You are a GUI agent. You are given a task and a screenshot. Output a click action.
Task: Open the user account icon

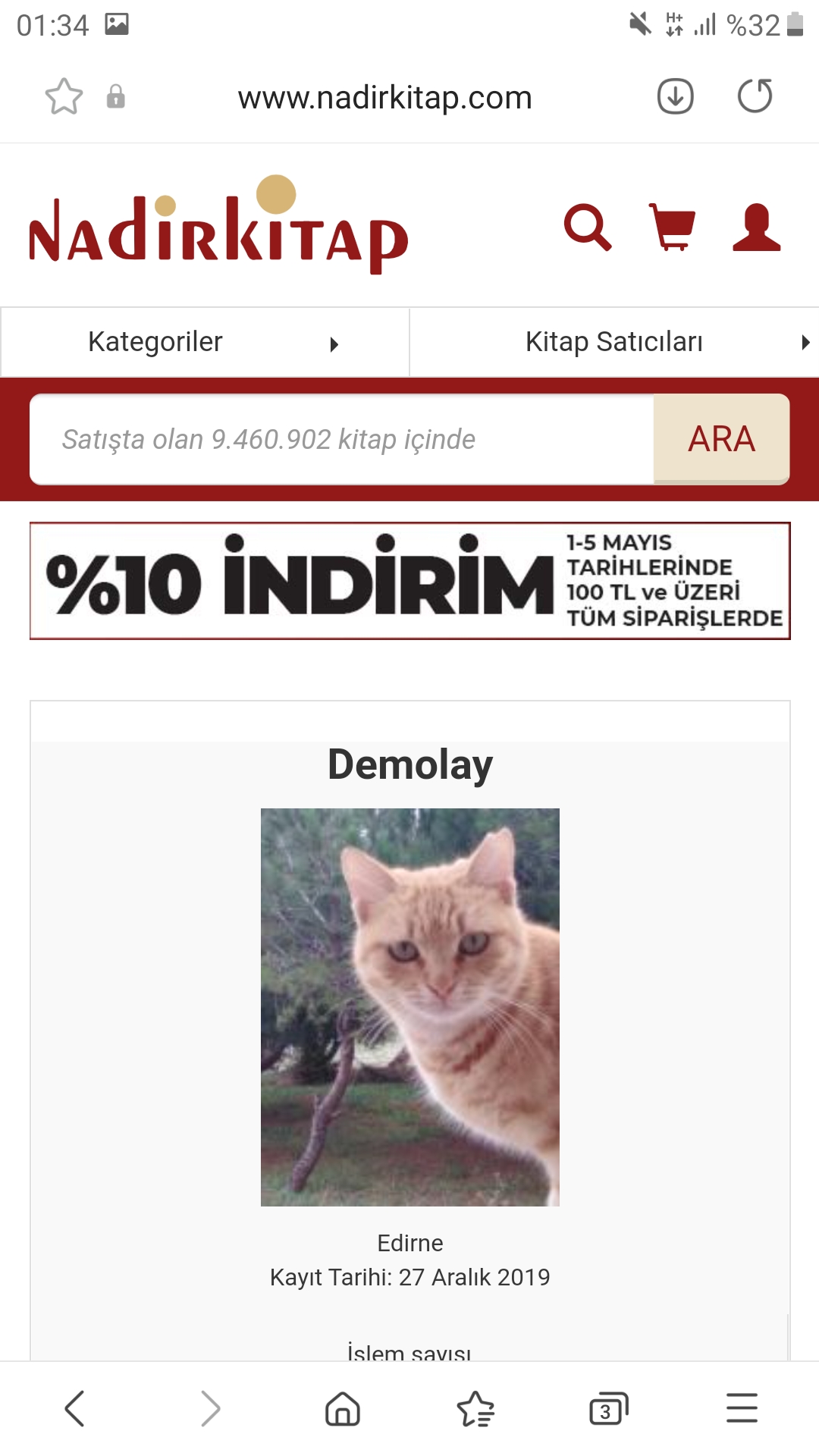756,227
